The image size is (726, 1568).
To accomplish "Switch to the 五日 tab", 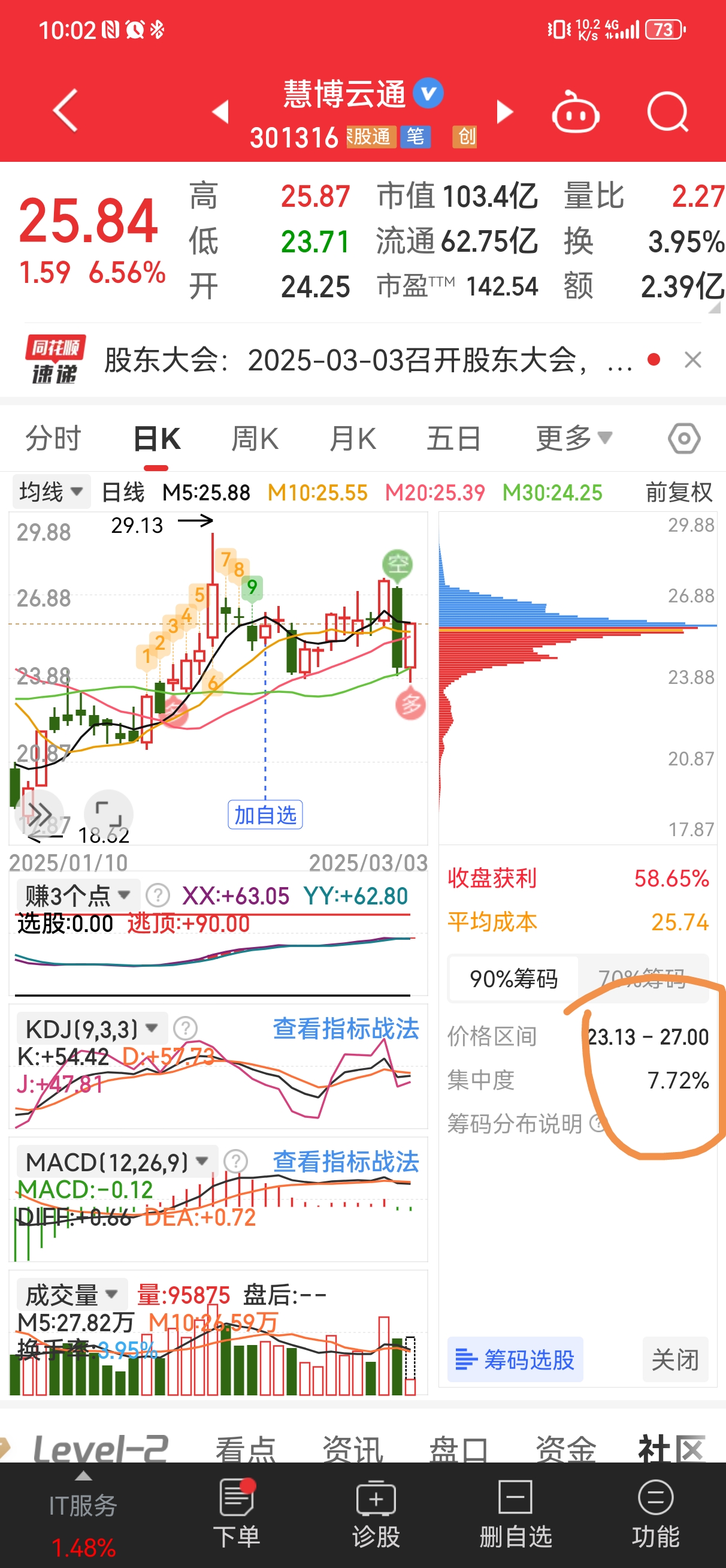I will pyautogui.click(x=453, y=438).
